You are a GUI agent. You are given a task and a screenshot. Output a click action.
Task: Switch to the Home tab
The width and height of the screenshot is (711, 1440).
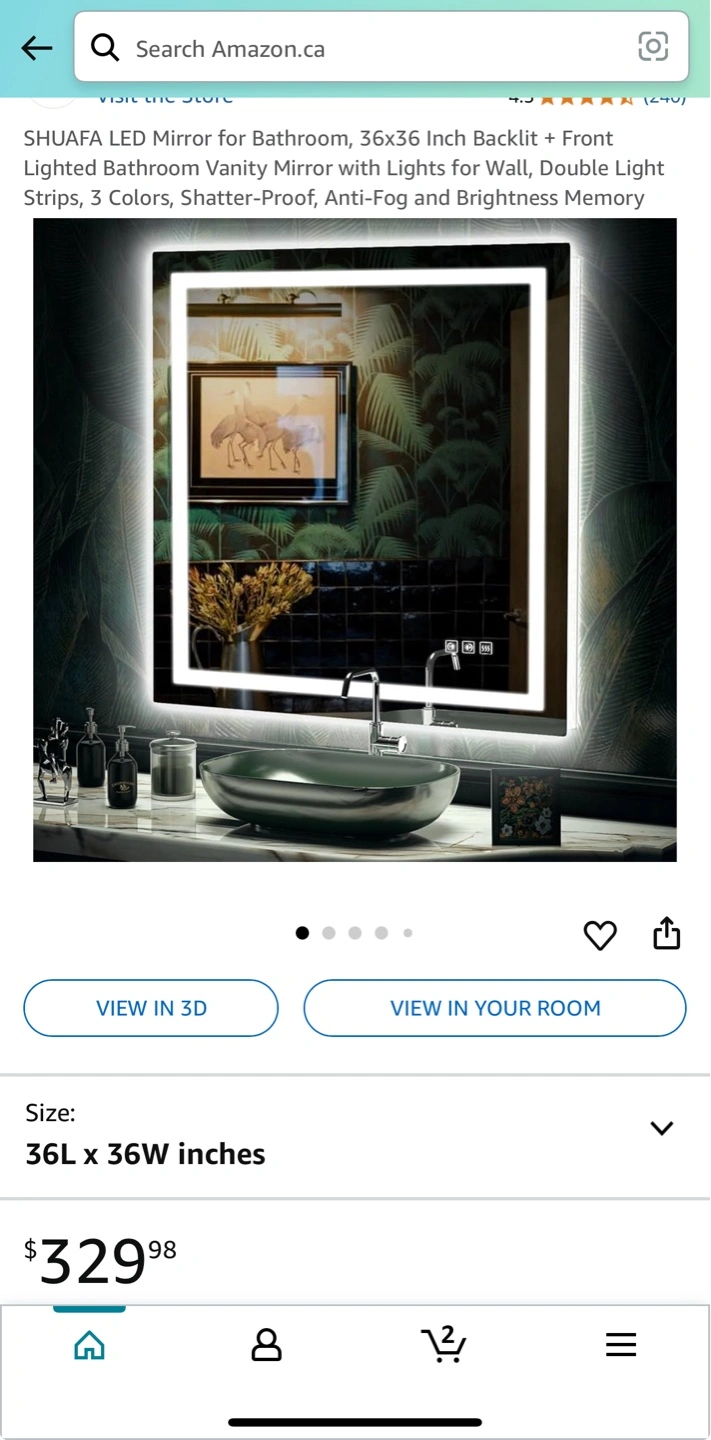pyautogui.click(x=89, y=1345)
